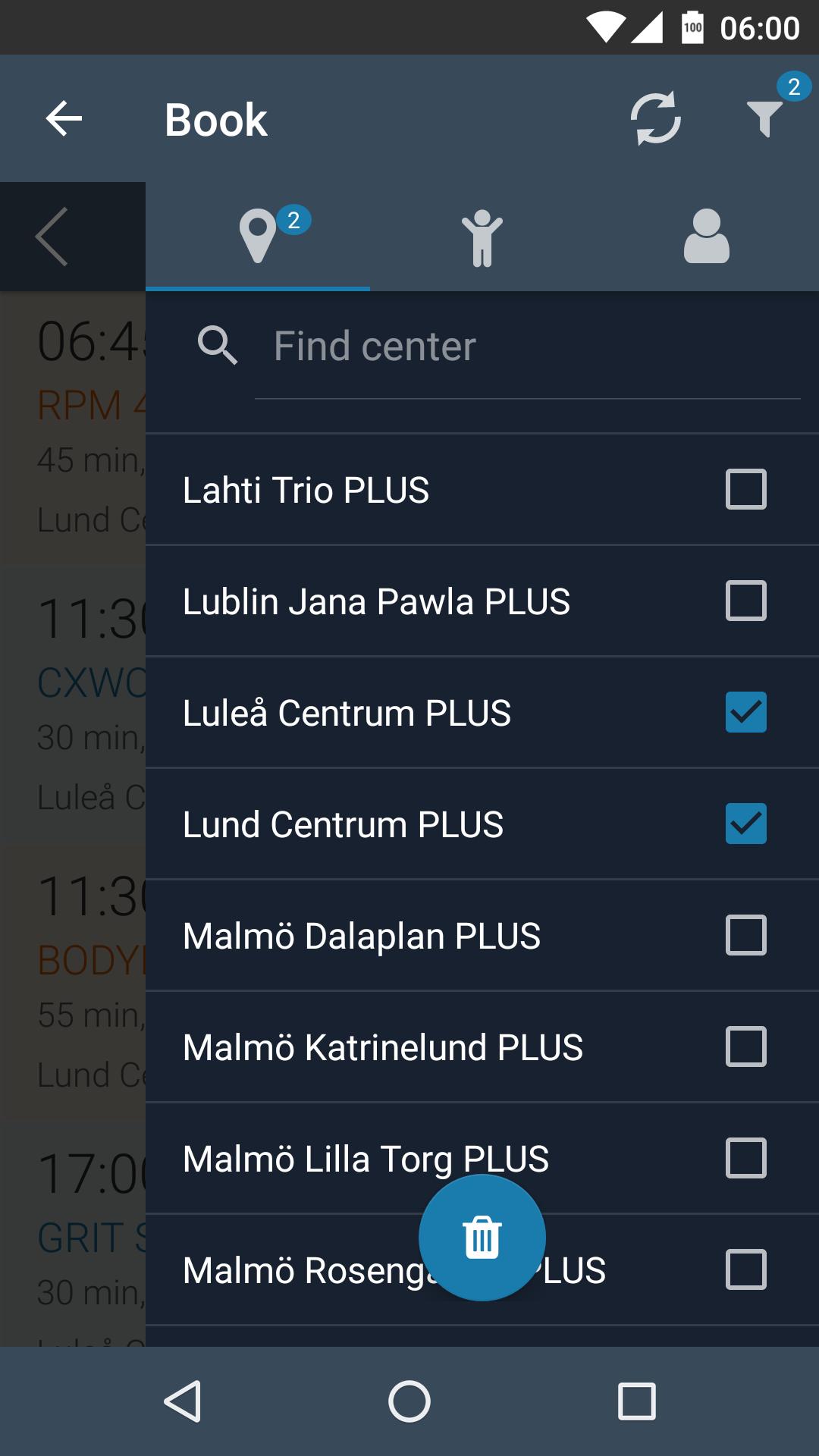The image size is (819, 1456).
Task: Refresh the booking schedule
Action: [x=655, y=119]
